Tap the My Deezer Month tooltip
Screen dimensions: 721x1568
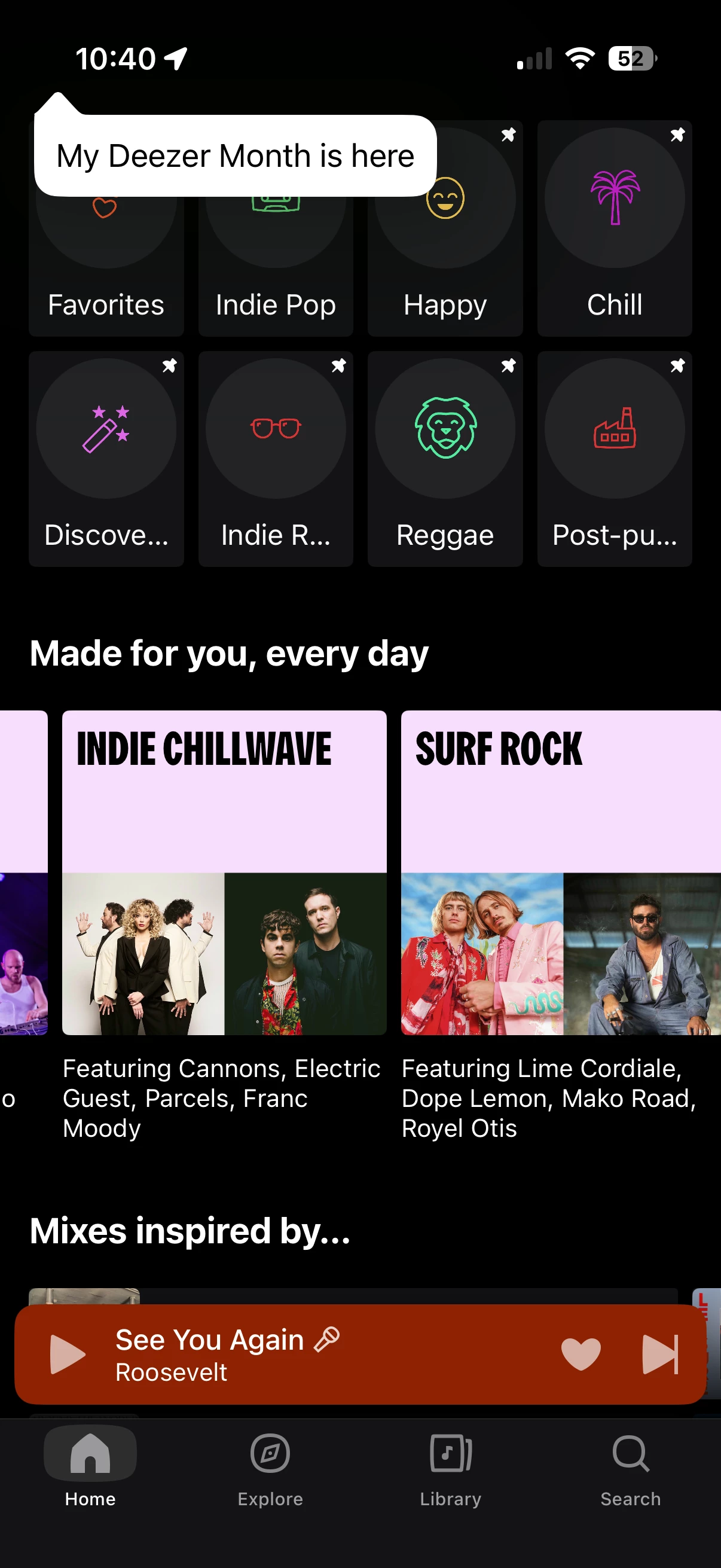pos(236,156)
